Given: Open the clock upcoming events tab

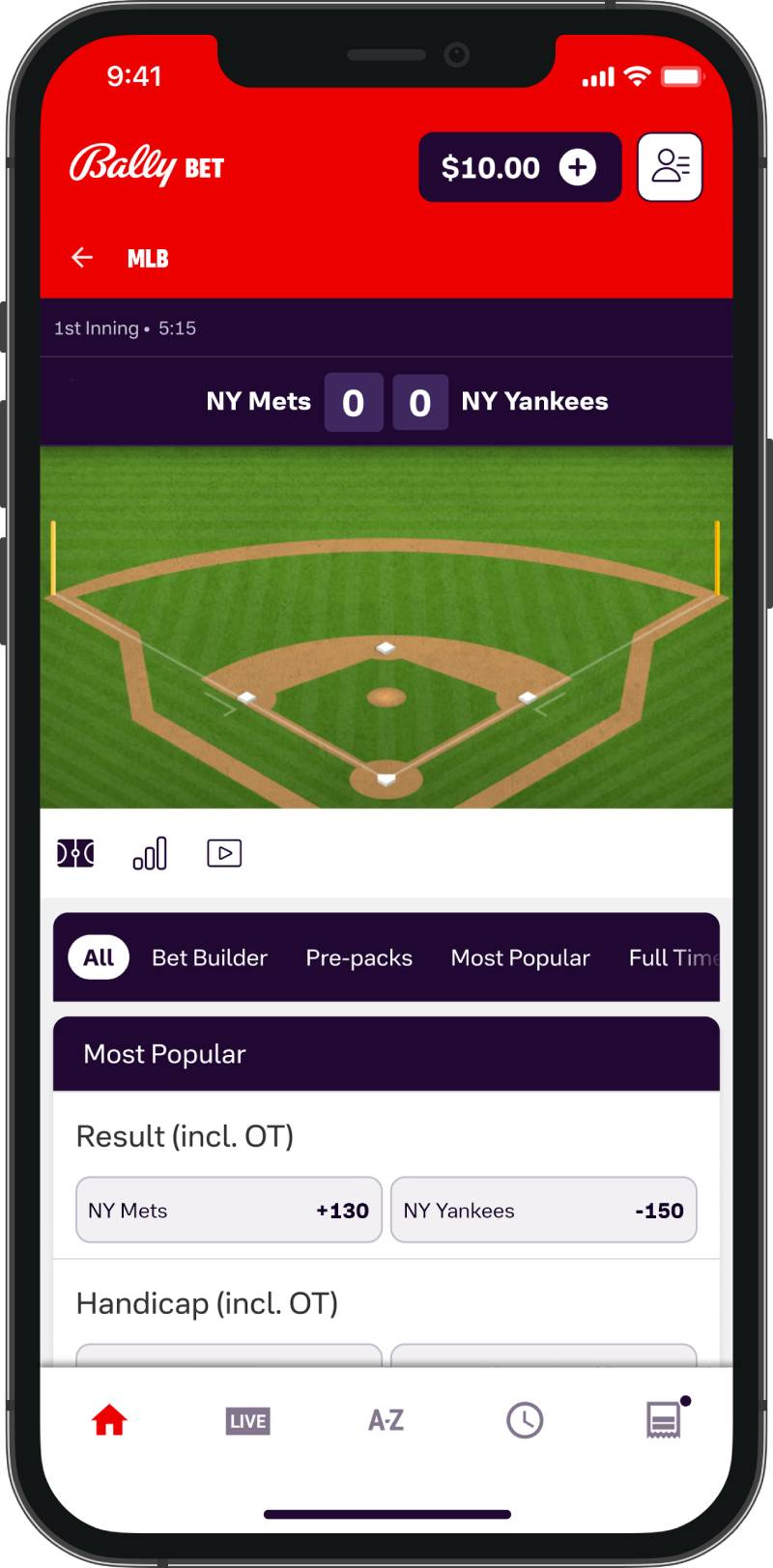Looking at the screenshot, I should 525,1420.
